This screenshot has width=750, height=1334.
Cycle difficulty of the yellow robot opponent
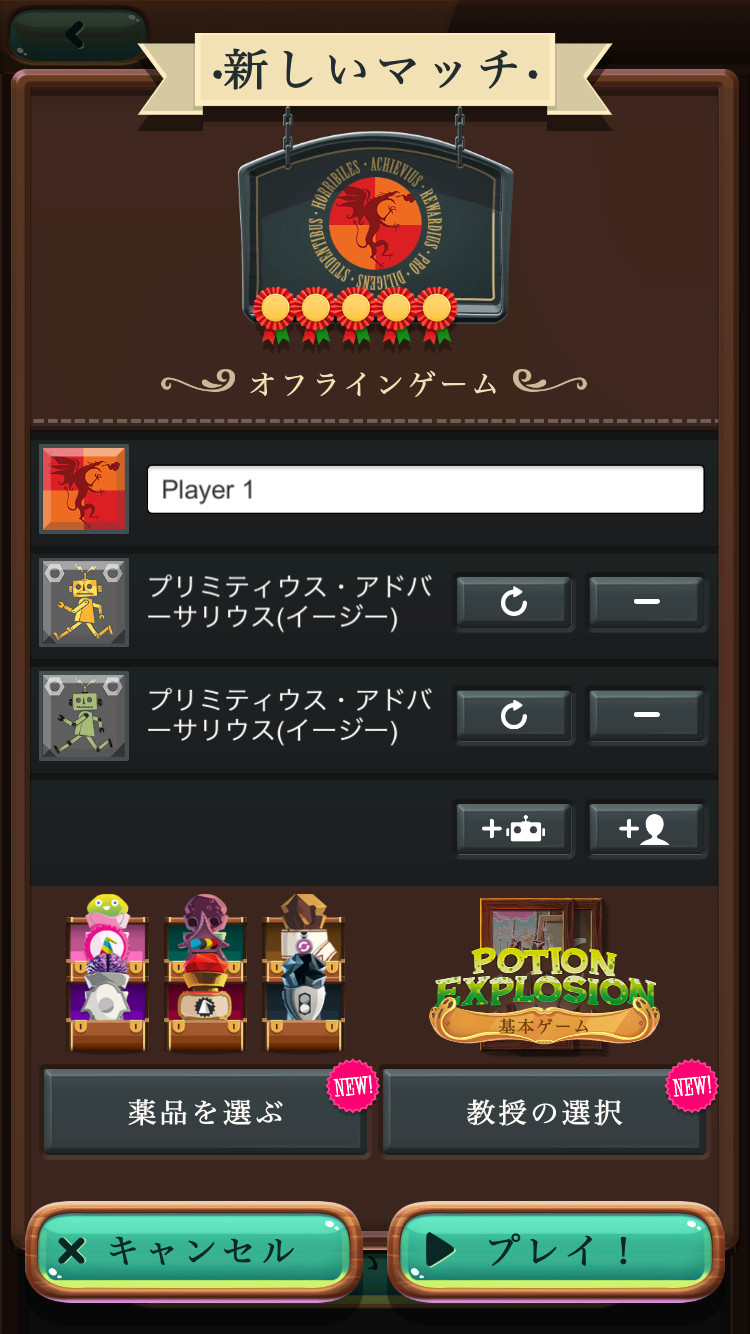514,602
